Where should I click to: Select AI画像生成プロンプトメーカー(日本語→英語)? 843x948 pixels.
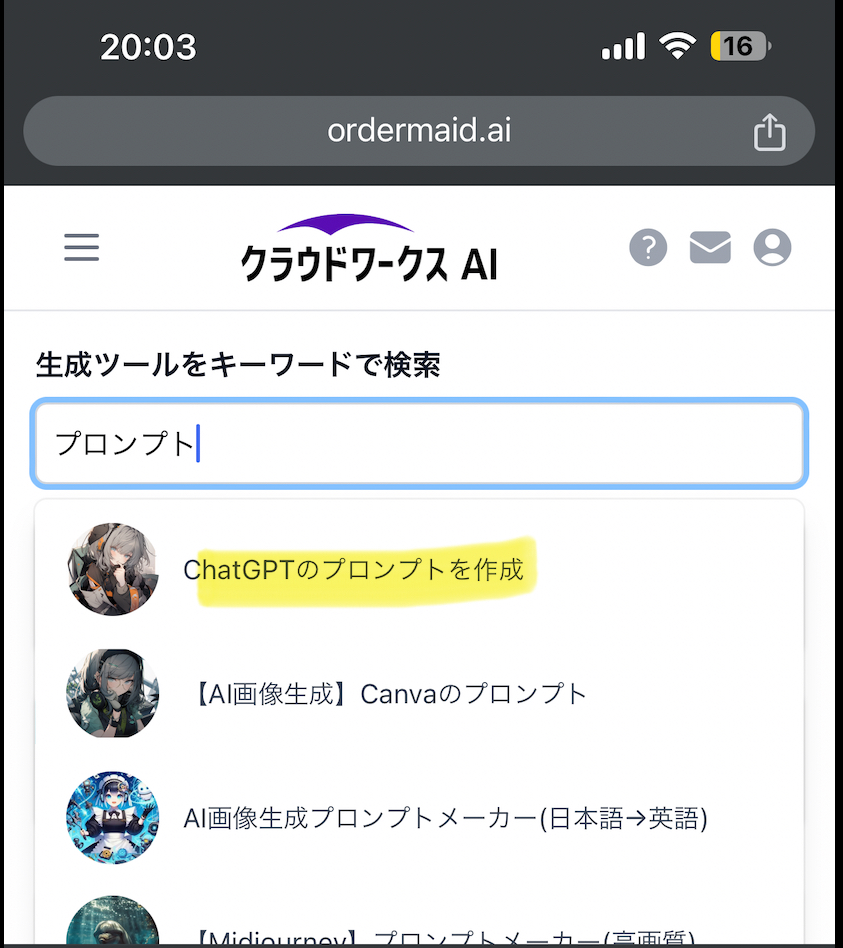click(x=445, y=818)
